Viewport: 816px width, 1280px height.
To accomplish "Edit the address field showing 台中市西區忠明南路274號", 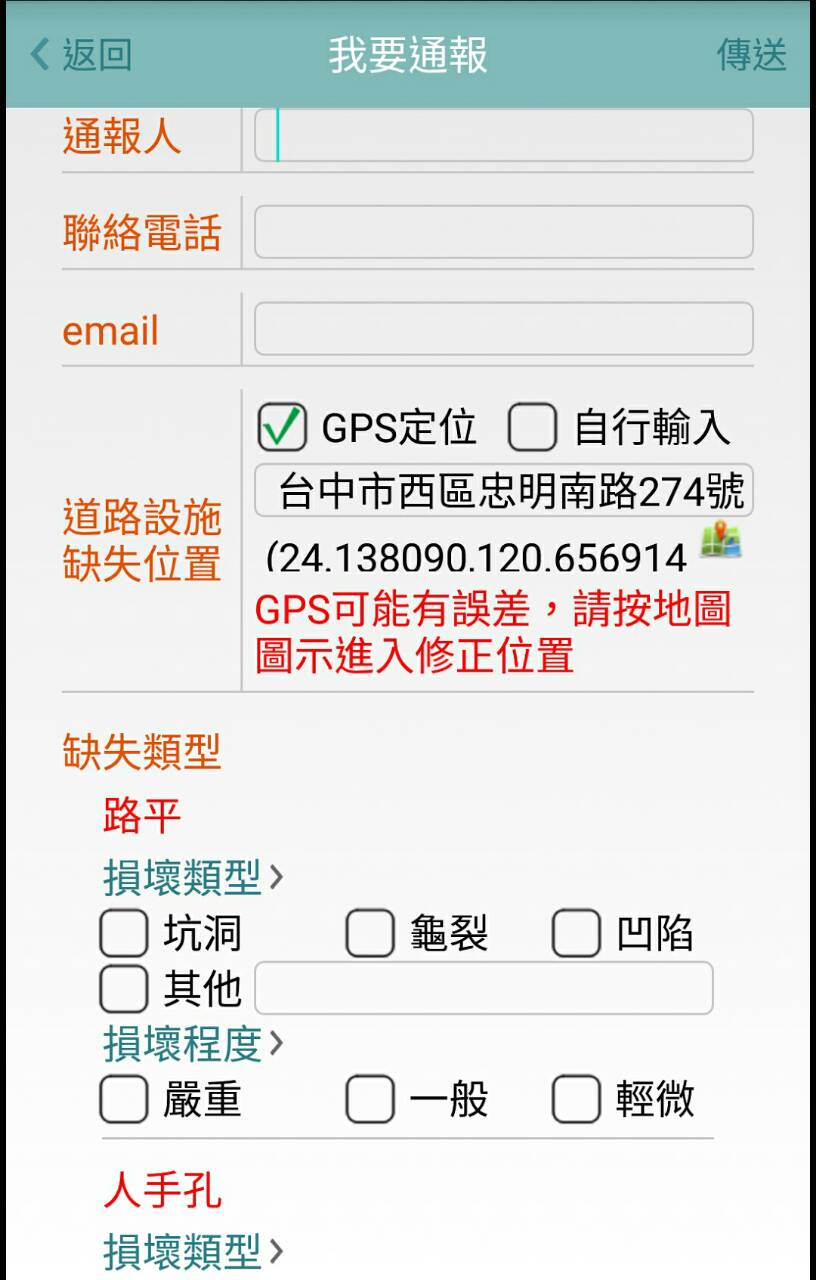I will point(503,491).
